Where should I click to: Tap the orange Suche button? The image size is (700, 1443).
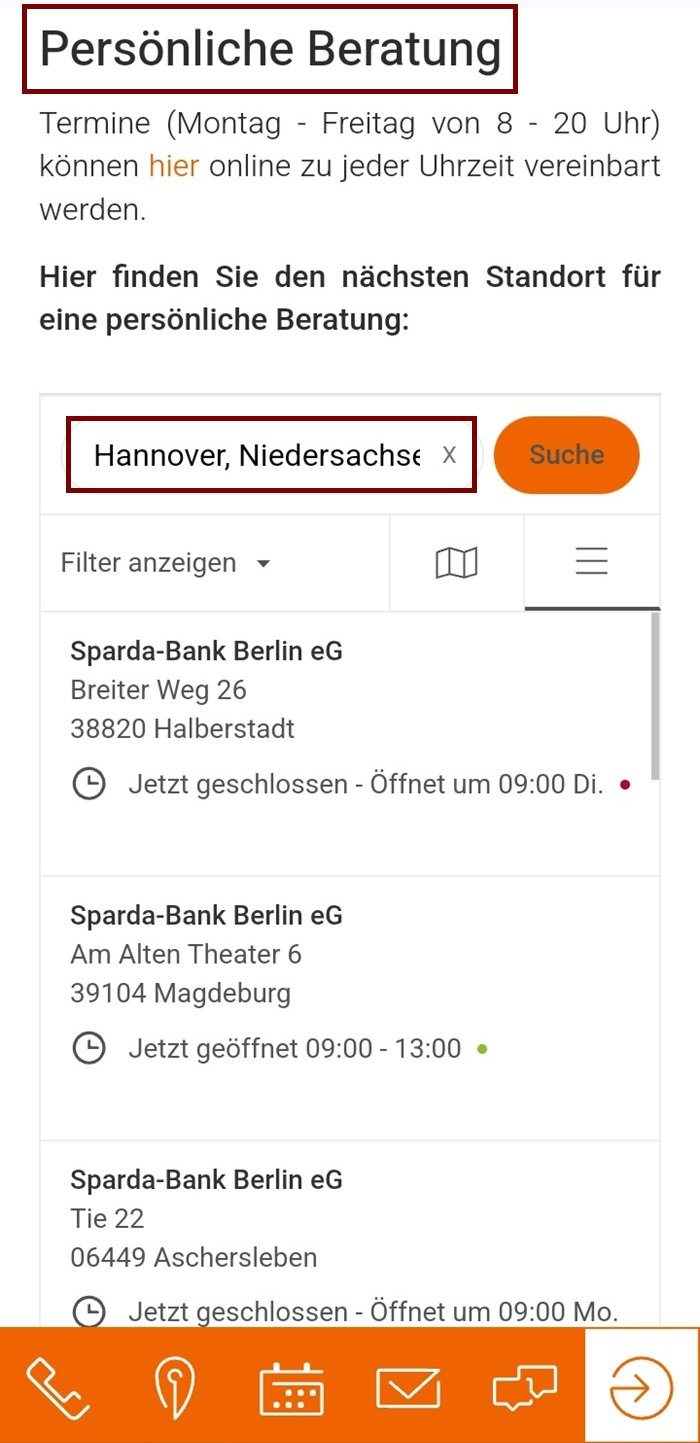[566, 455]
